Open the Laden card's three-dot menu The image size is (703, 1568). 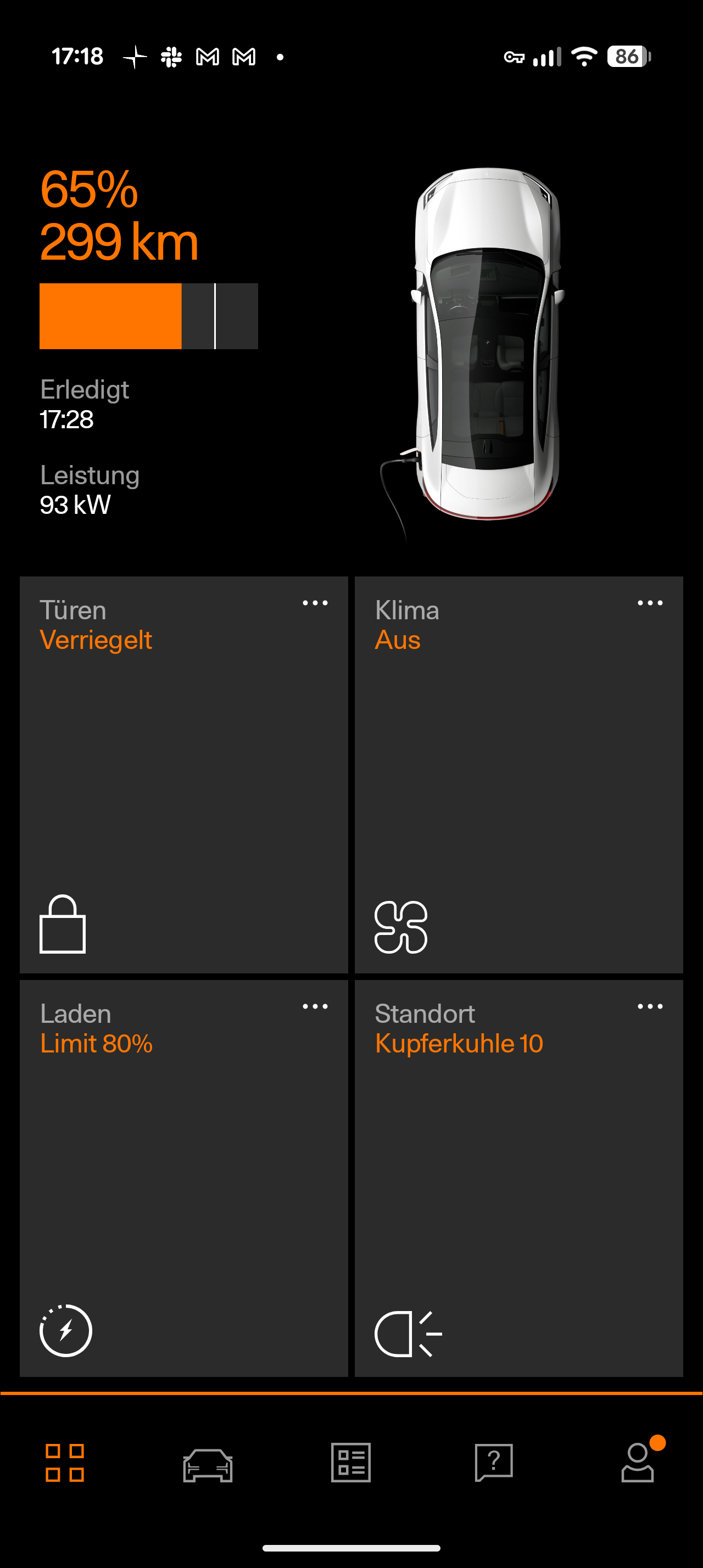coord(315,1007)
